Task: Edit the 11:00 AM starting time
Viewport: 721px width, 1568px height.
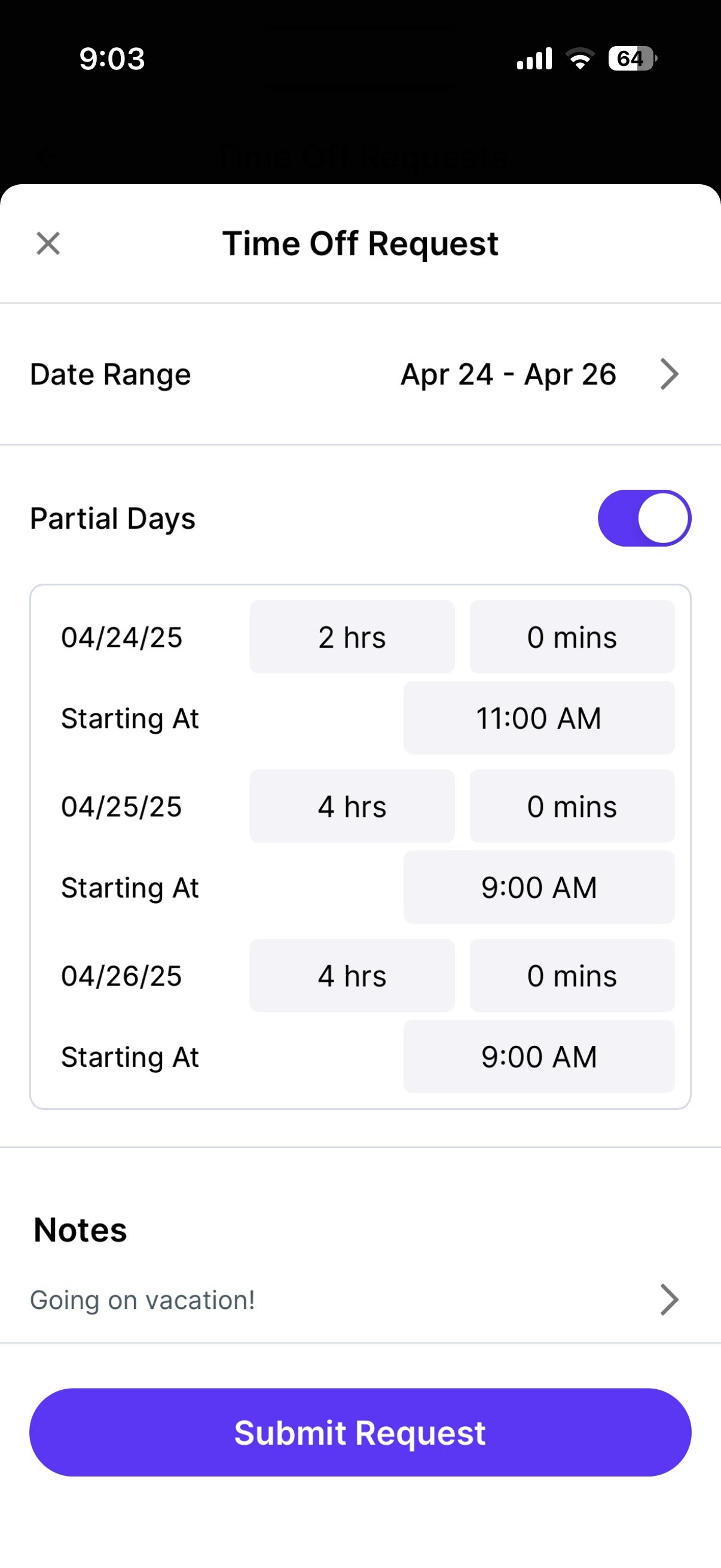Action: [539, 718]
